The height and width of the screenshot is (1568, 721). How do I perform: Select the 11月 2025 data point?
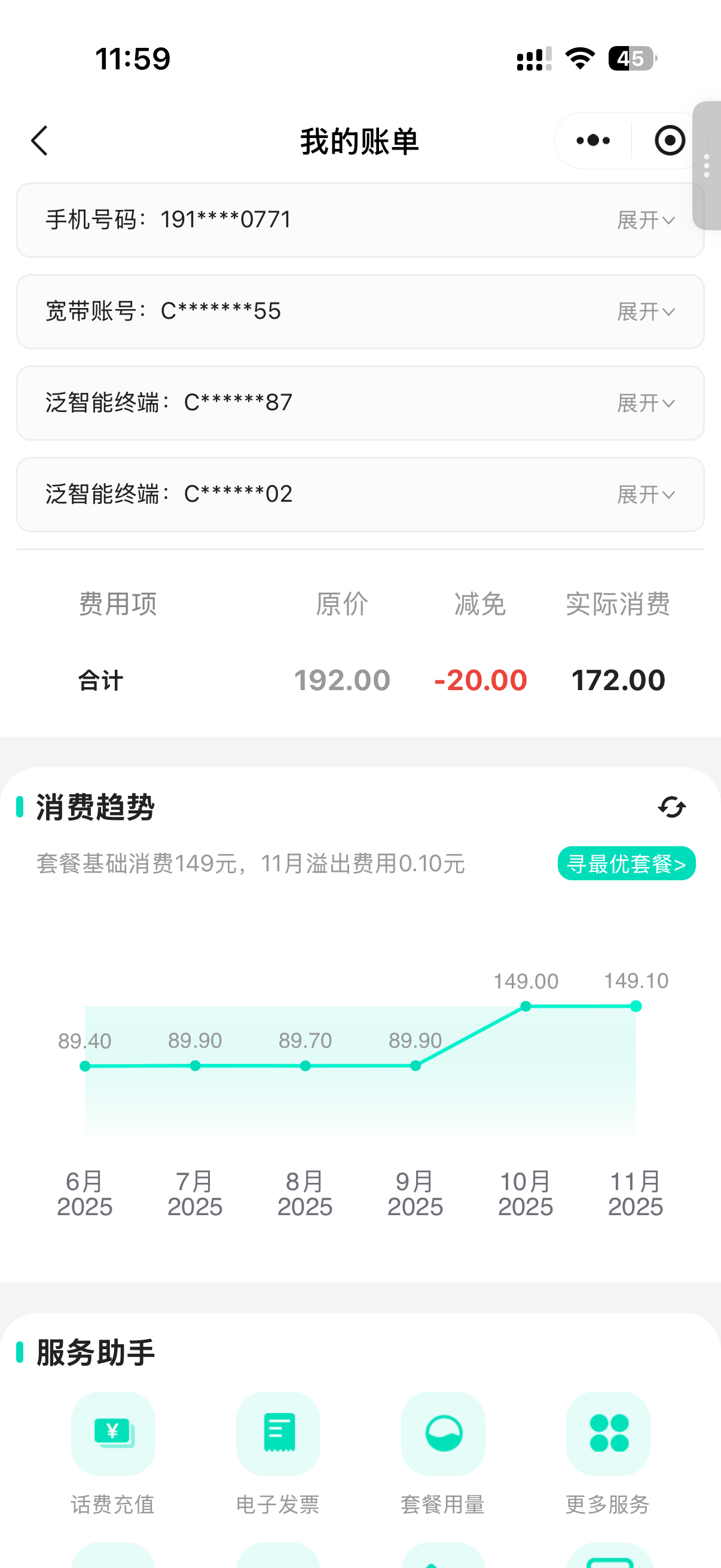point(636,1006)
